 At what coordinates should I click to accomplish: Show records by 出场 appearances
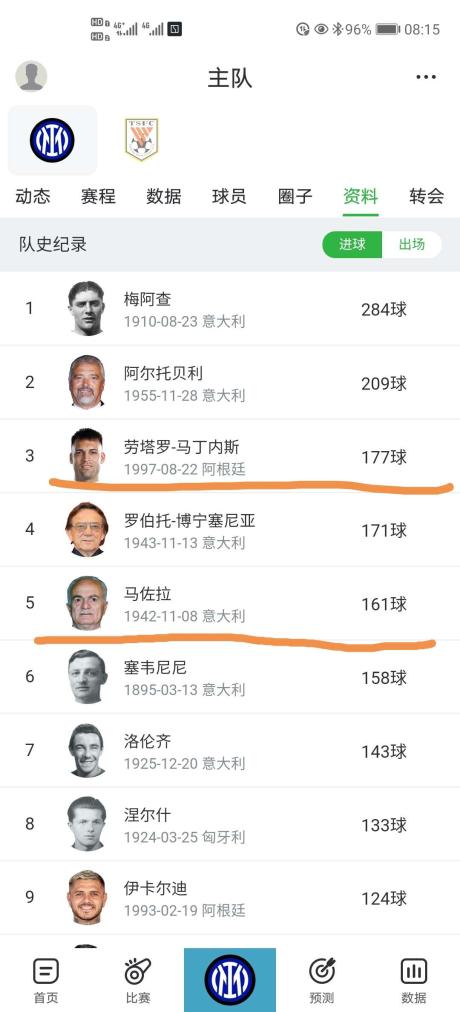[412, 245]
